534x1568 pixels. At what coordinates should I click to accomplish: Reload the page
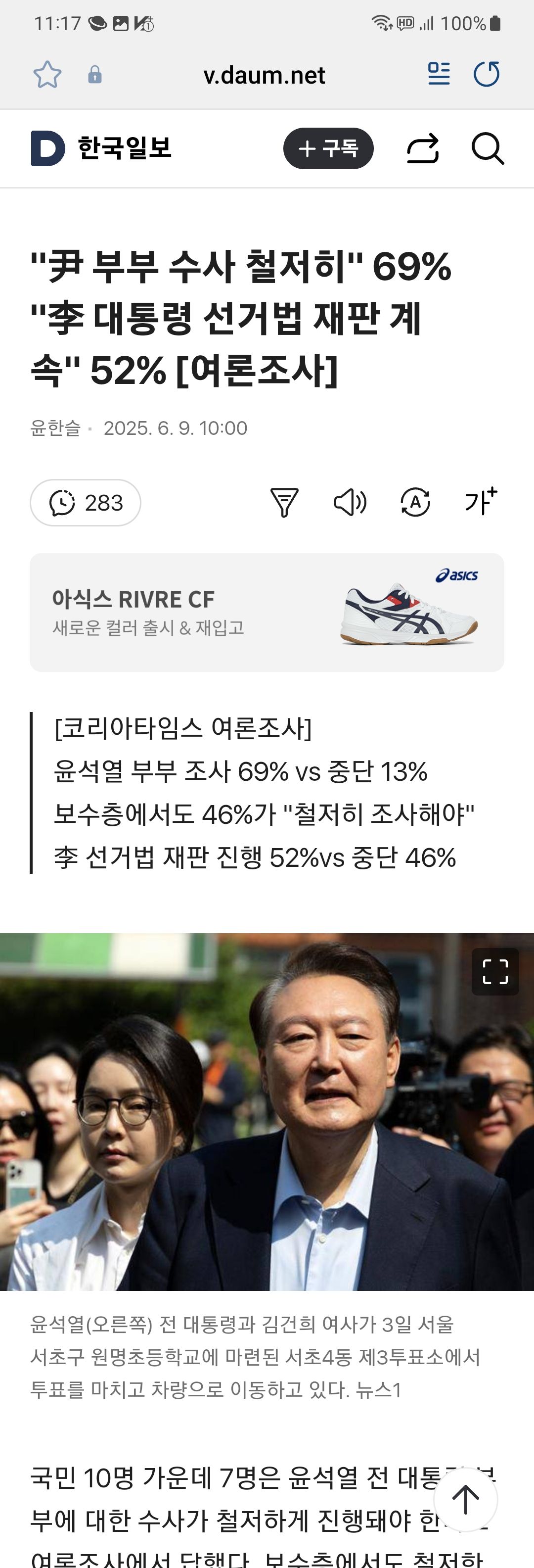pyautogui.click(x=487, y=74)
